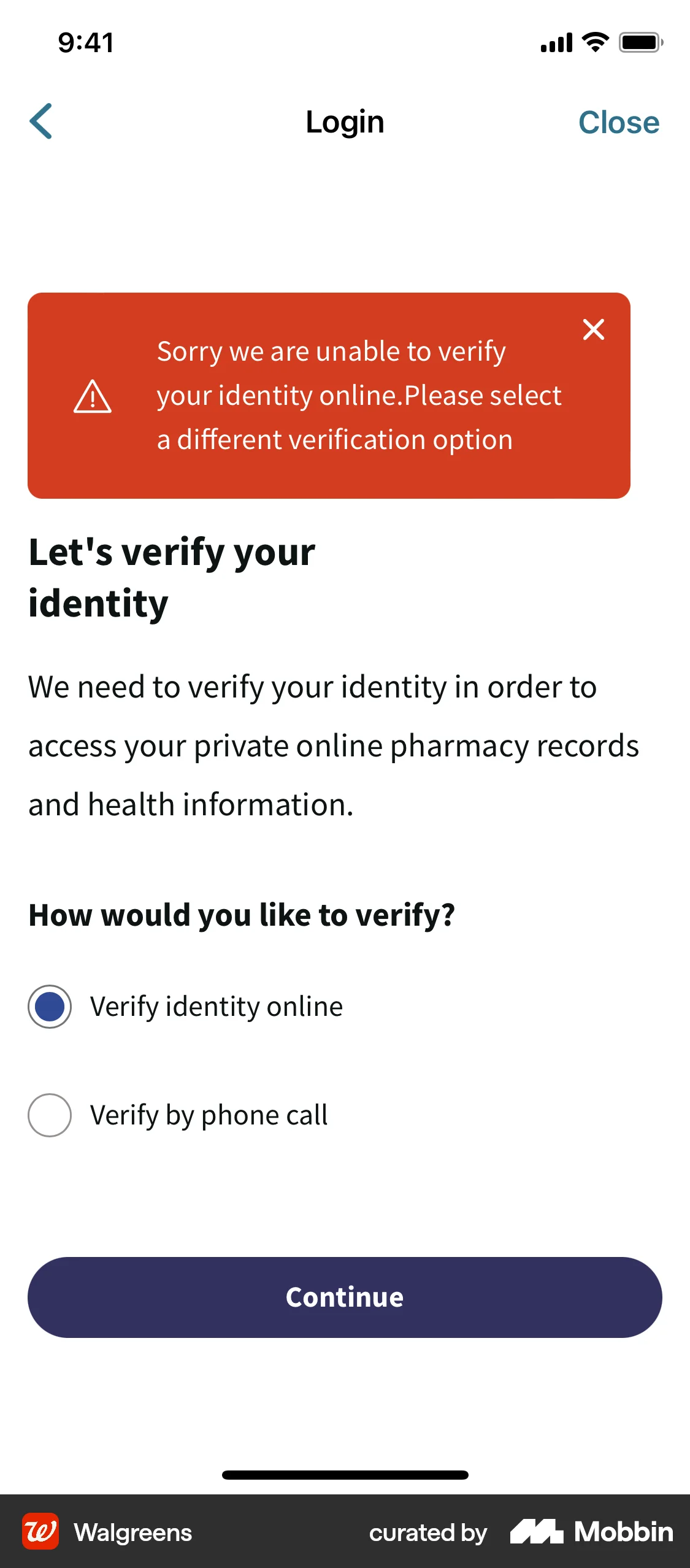This screenshot has width=690, height=1568.
Task: Tap the battery indicator in status bar
Action: 641,42
